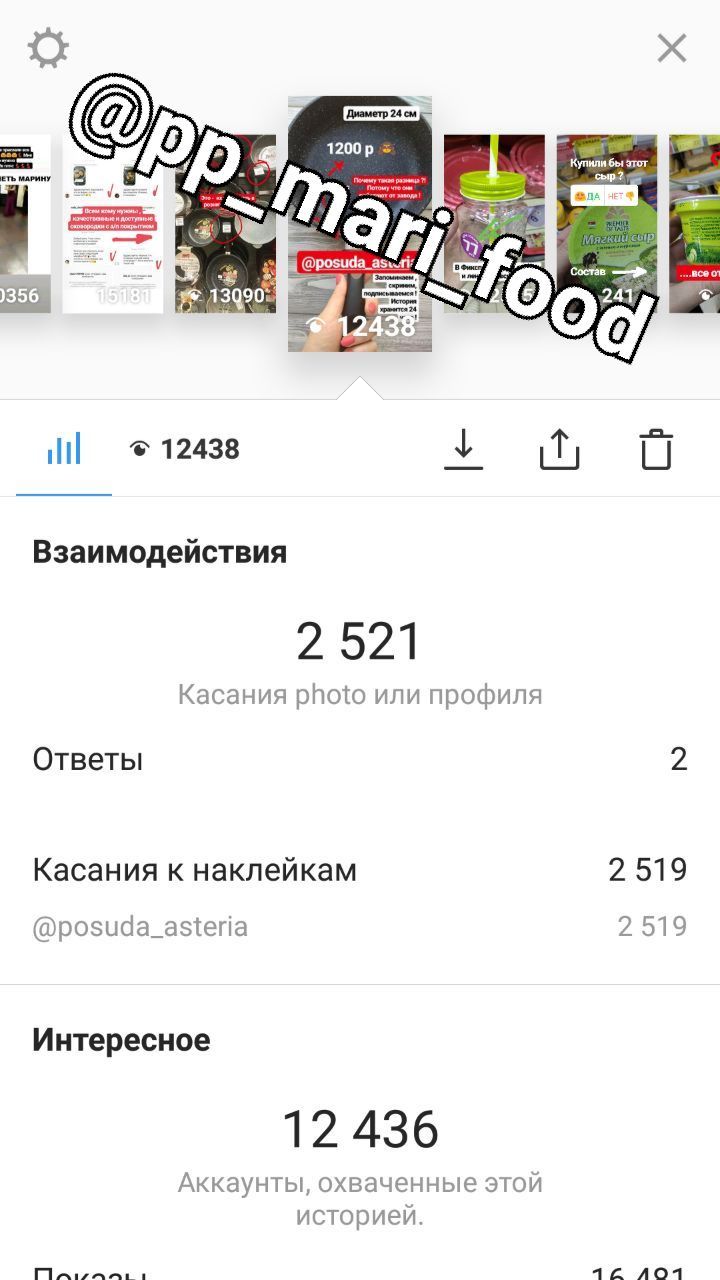
Task: Select the story thumbnail with 13090 views
Action: (x=225, y=224)
